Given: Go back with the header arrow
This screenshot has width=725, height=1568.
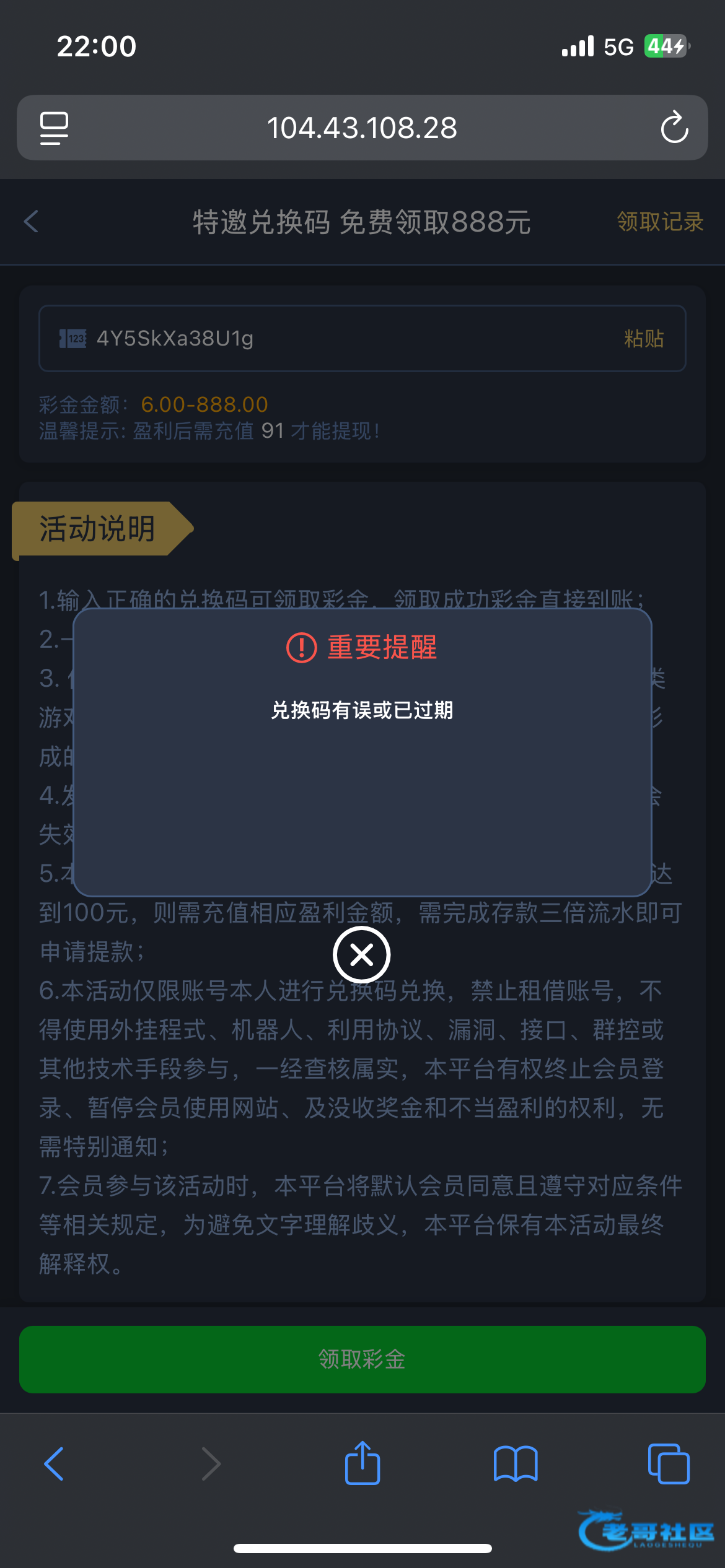Looking at the screenshot, I should click(x=32, y=221).
